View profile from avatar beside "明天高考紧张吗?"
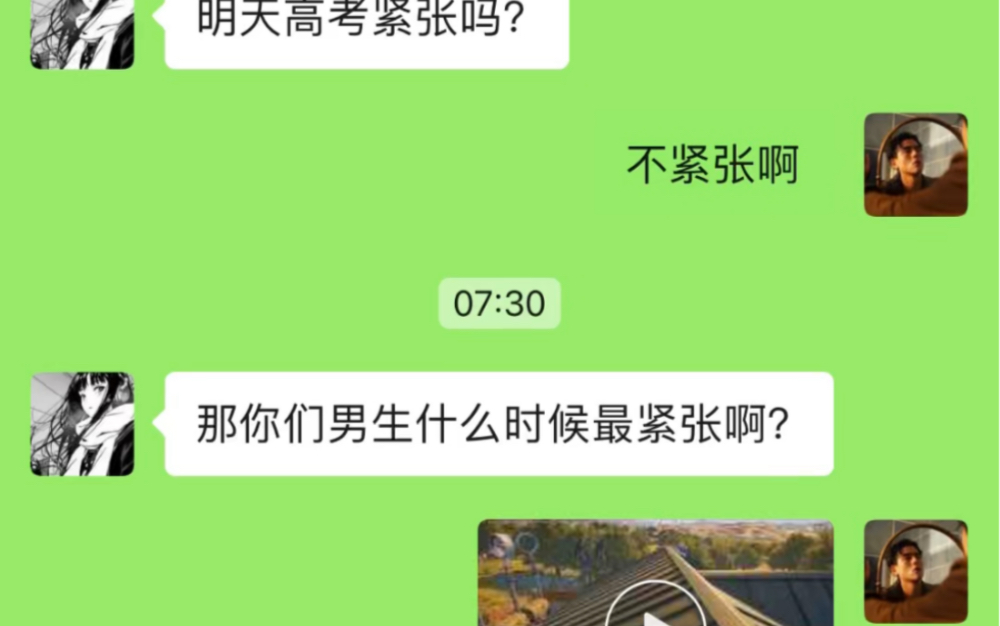Viewport: 1000px width, 626px height. point(83,34)
